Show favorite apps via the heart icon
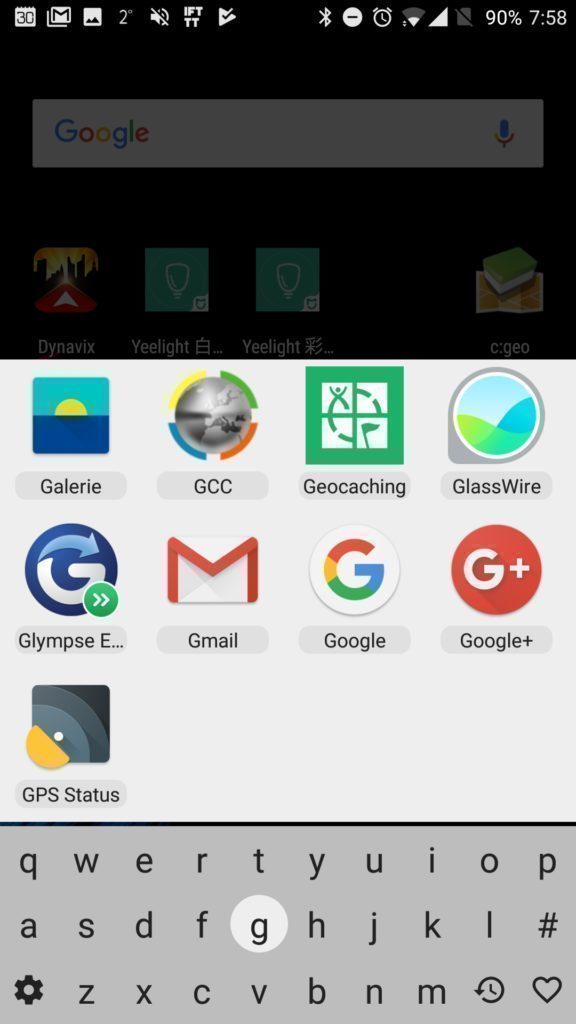Image resolution: width=576 pixels, height=1024 pixels. pos(547,991)
